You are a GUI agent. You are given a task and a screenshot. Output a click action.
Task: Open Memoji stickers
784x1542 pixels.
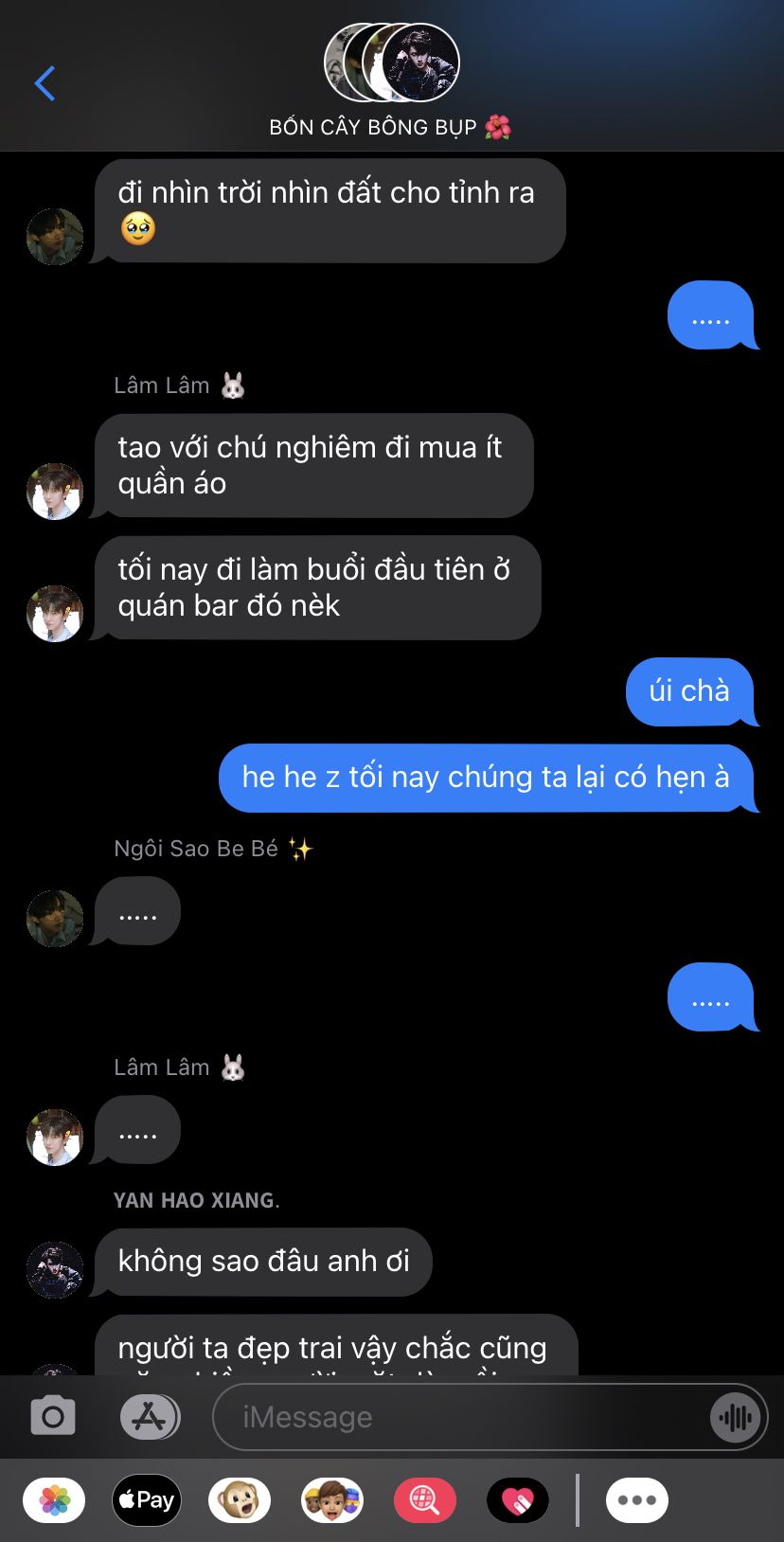332,1500
